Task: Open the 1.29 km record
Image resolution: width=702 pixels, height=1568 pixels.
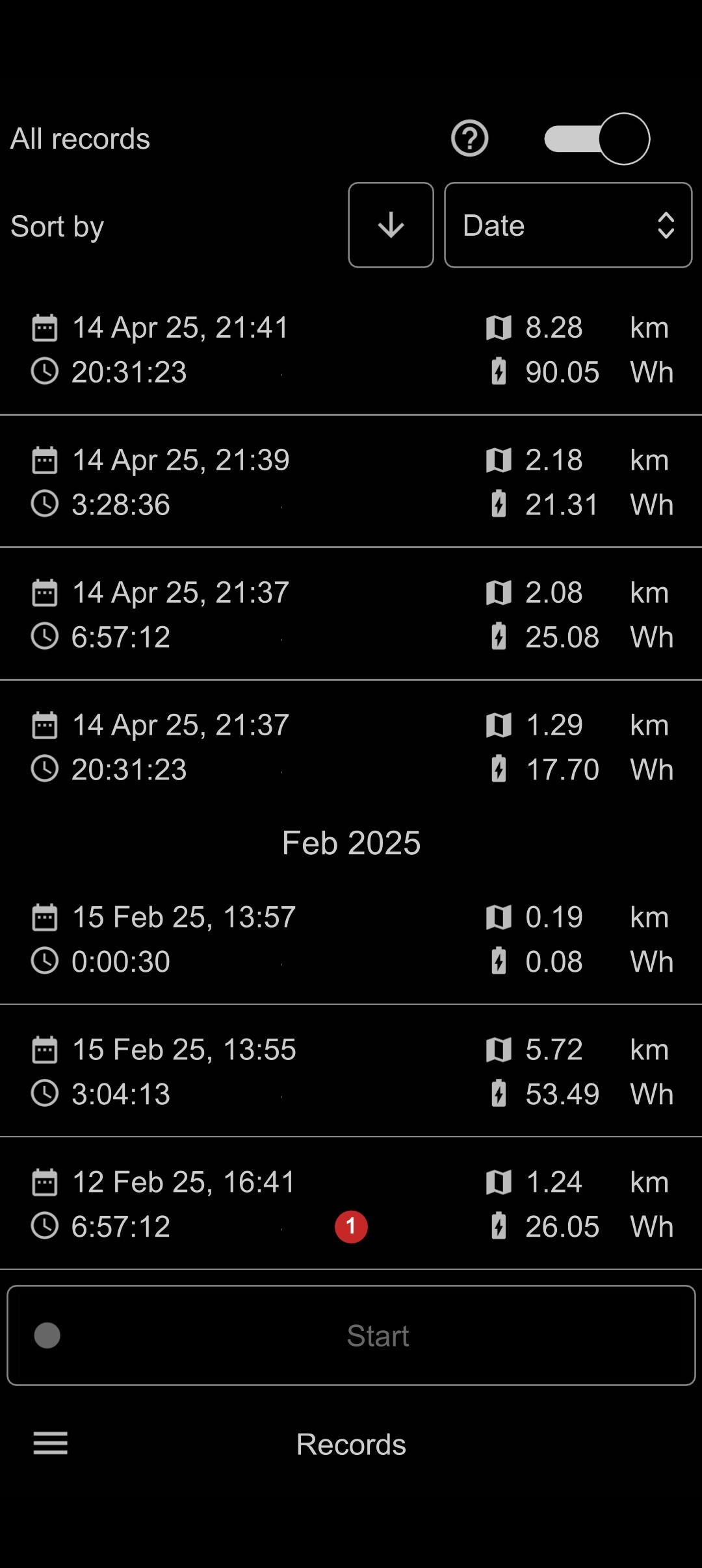Action: click(351, 747)
